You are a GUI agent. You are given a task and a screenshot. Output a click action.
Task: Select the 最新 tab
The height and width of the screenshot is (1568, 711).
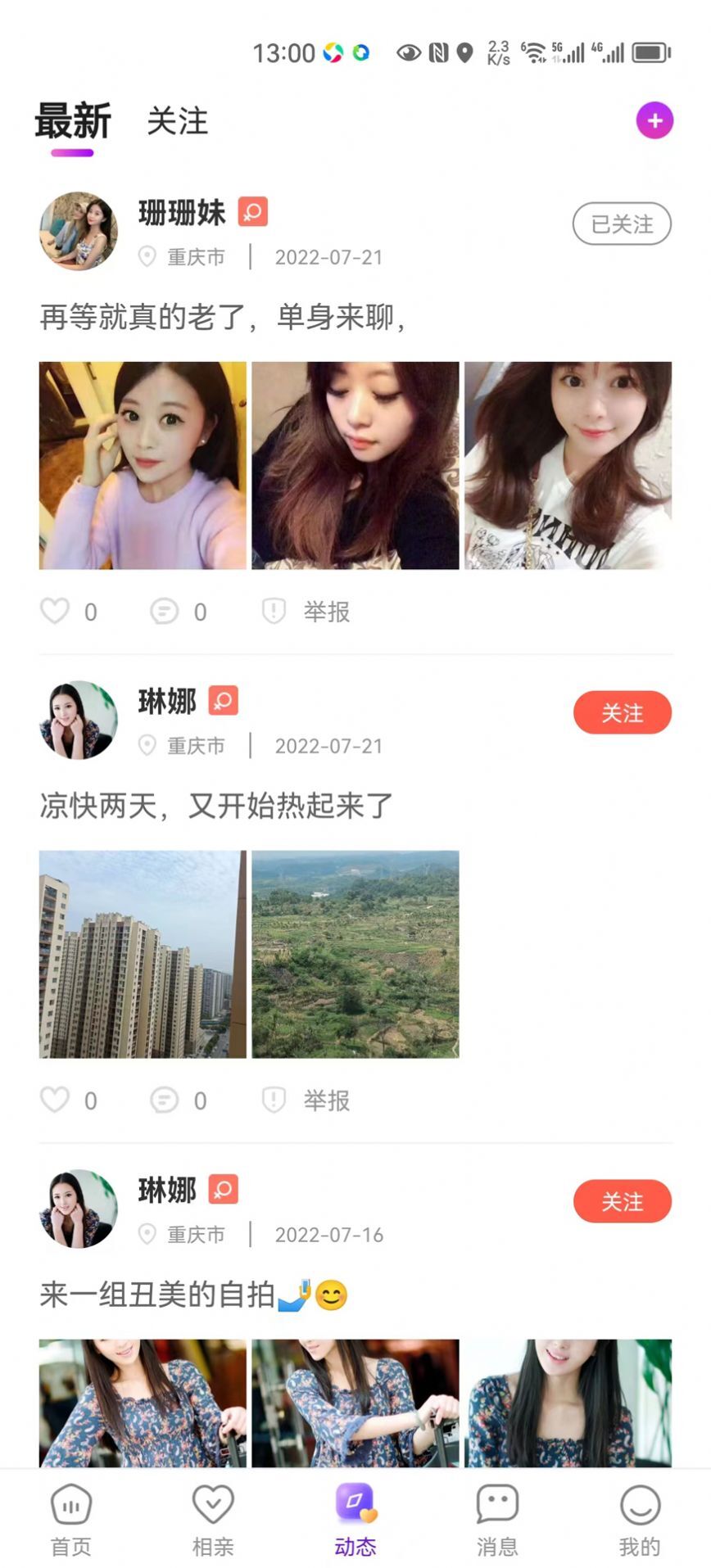click(73, 121)
